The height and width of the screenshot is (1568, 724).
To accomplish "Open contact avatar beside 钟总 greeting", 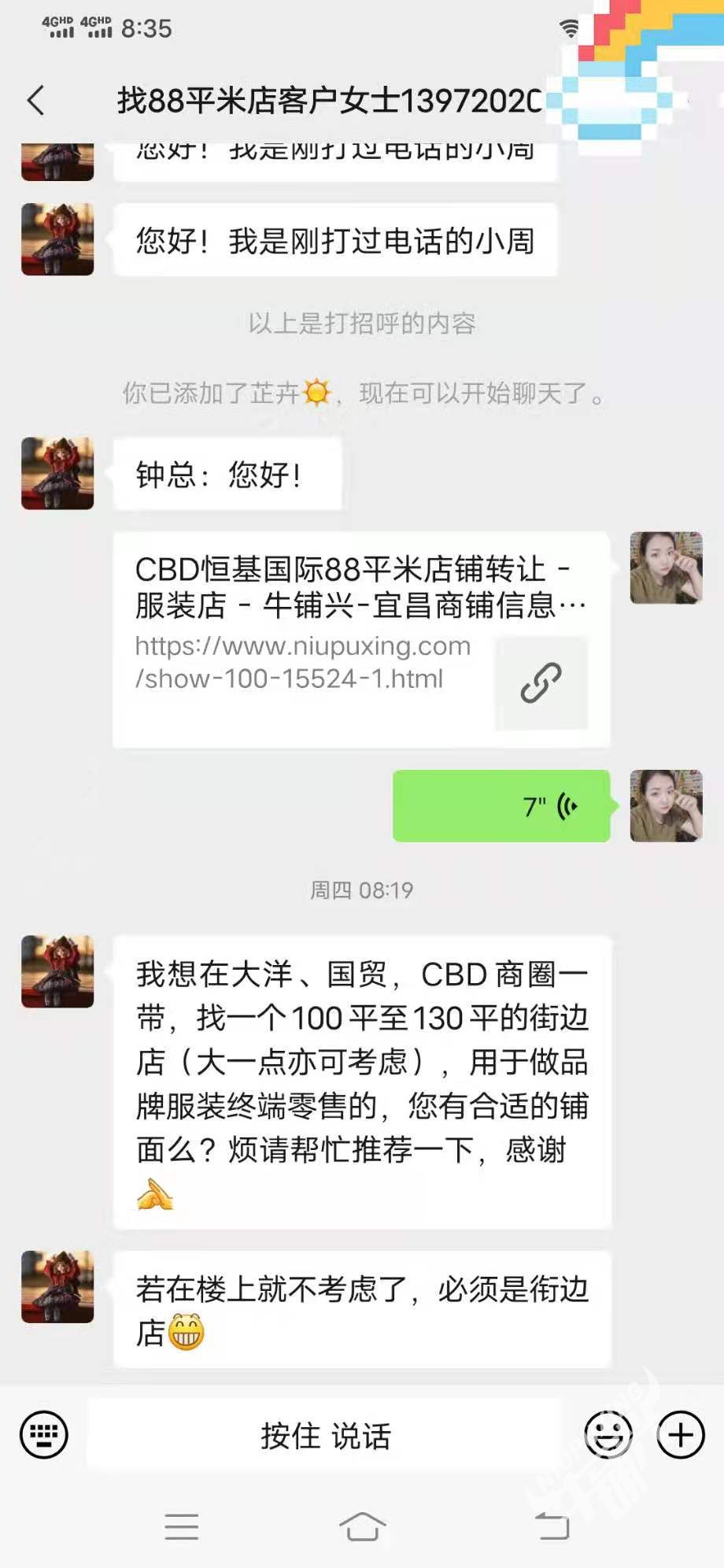I will click(57, 474).
